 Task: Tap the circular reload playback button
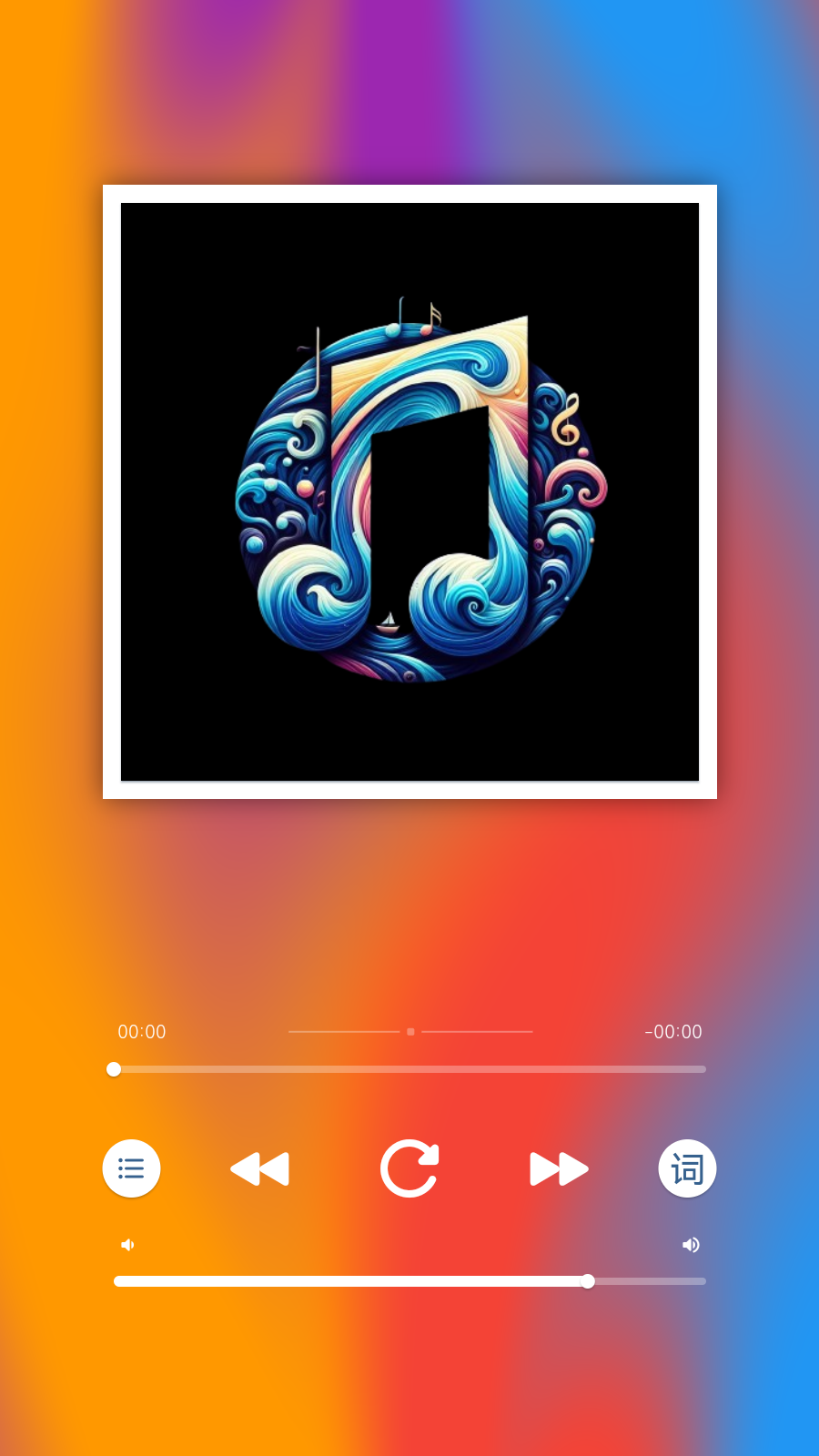point(409,1168)
